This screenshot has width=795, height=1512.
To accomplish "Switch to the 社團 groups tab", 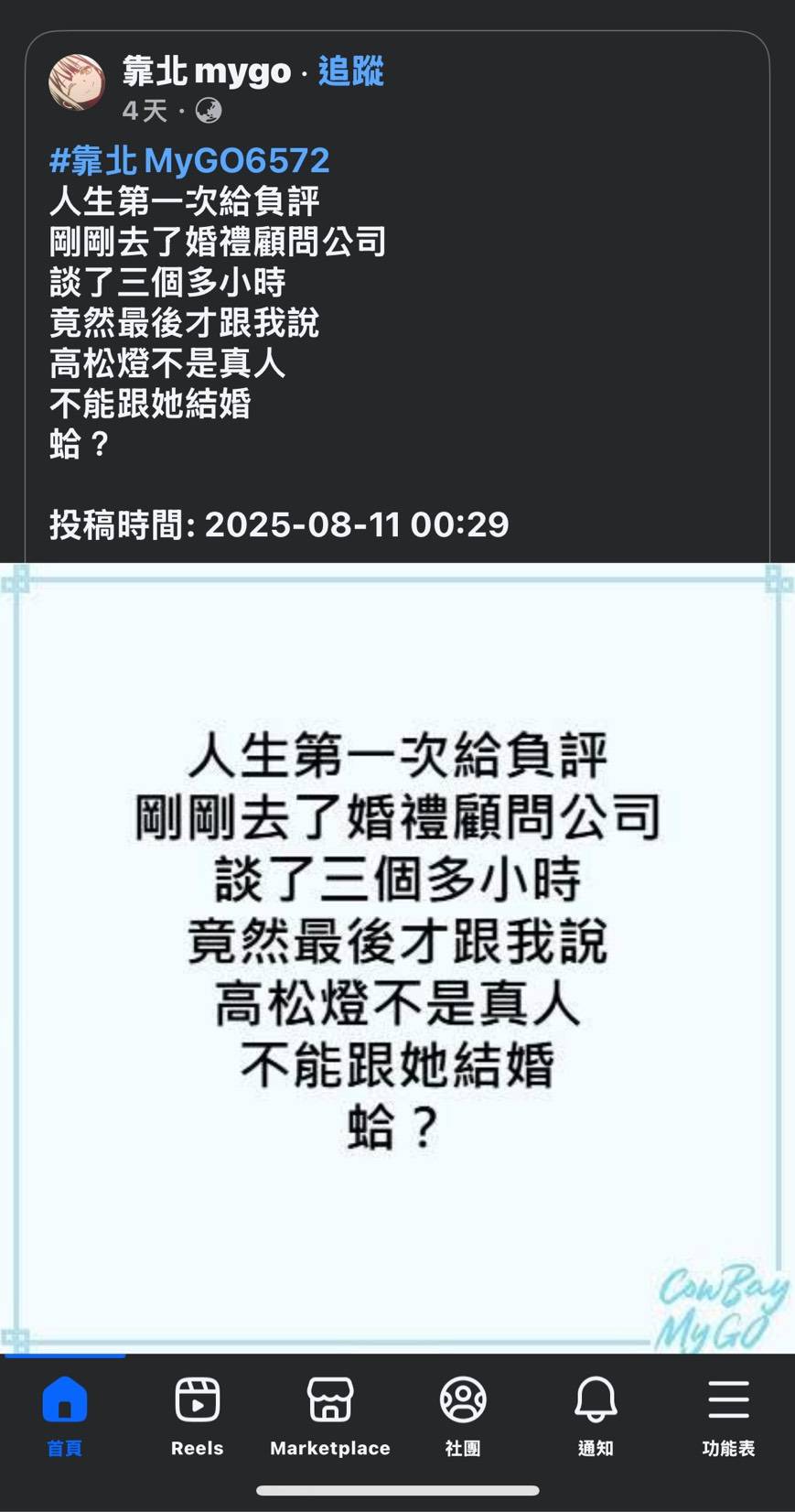I will coord(463,1416).
